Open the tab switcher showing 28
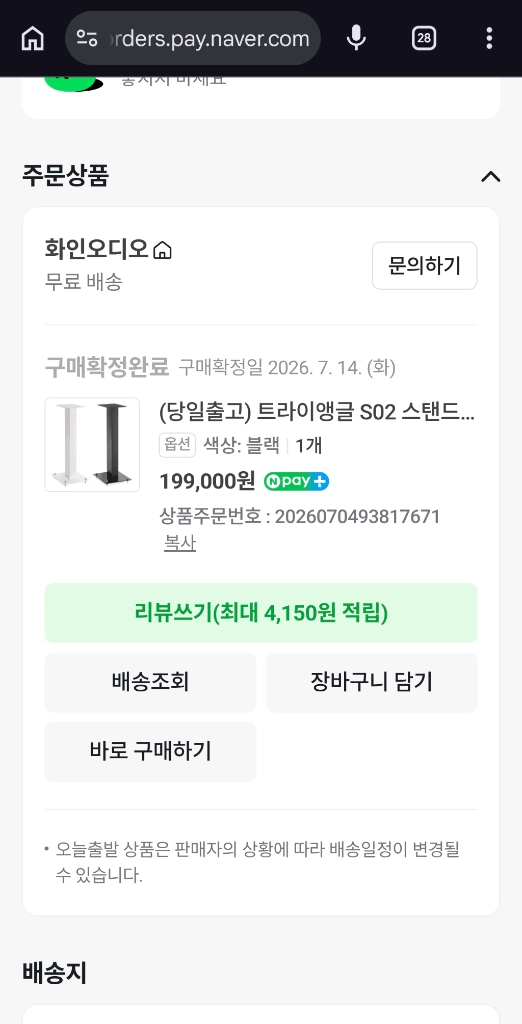The height and width of the screenshot is (1024, 522). pyautogui.click(x=424, y=38)
